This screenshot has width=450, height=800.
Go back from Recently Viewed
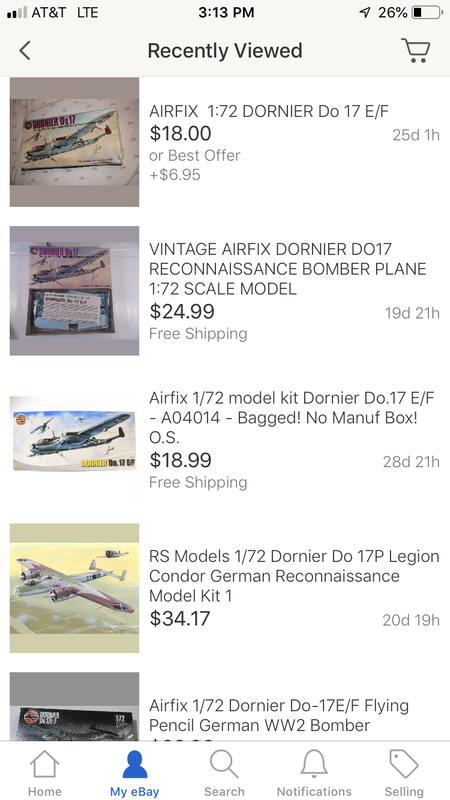pos(24,51)
